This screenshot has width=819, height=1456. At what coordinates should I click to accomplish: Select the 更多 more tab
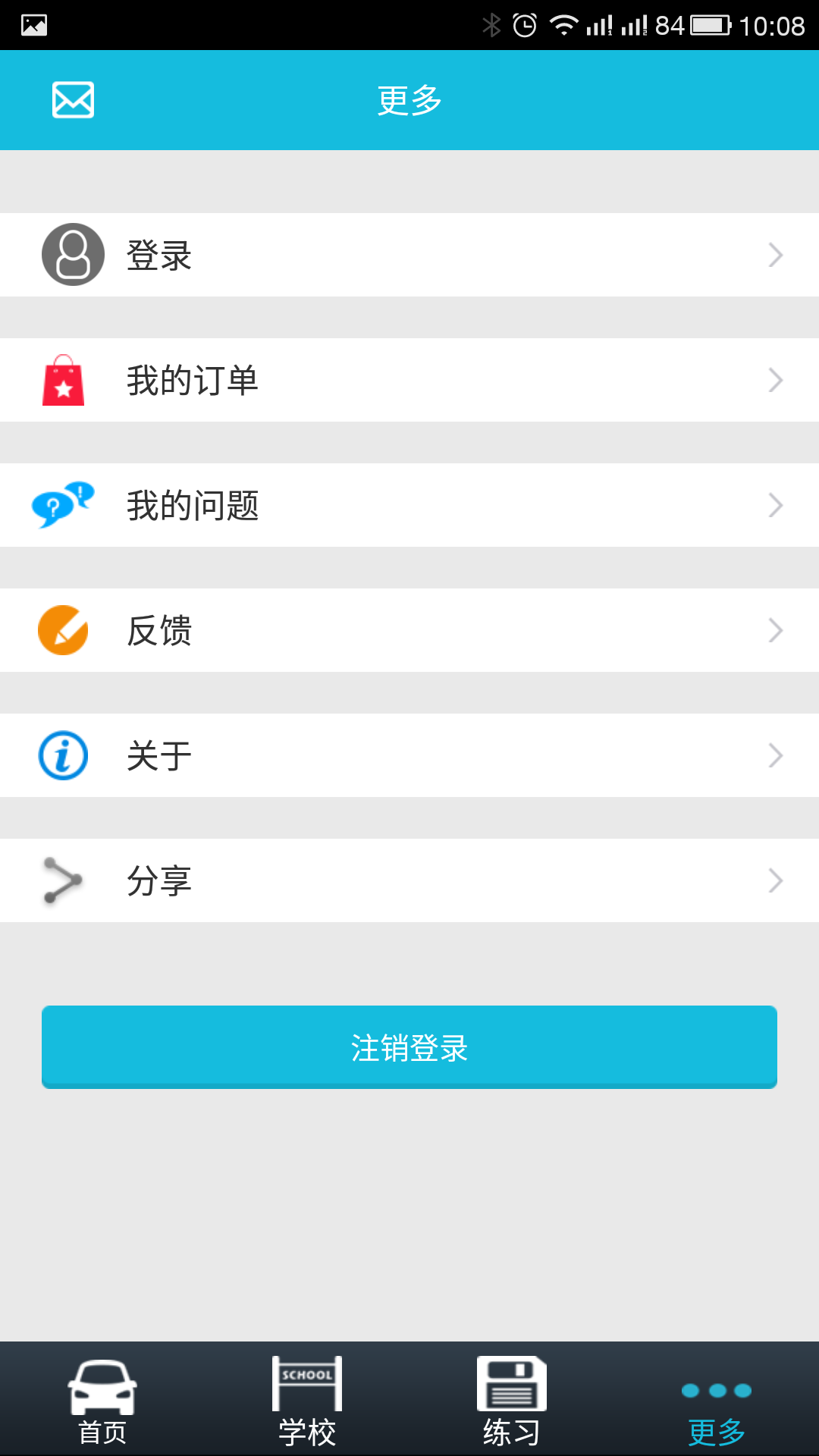[717, 1400]
